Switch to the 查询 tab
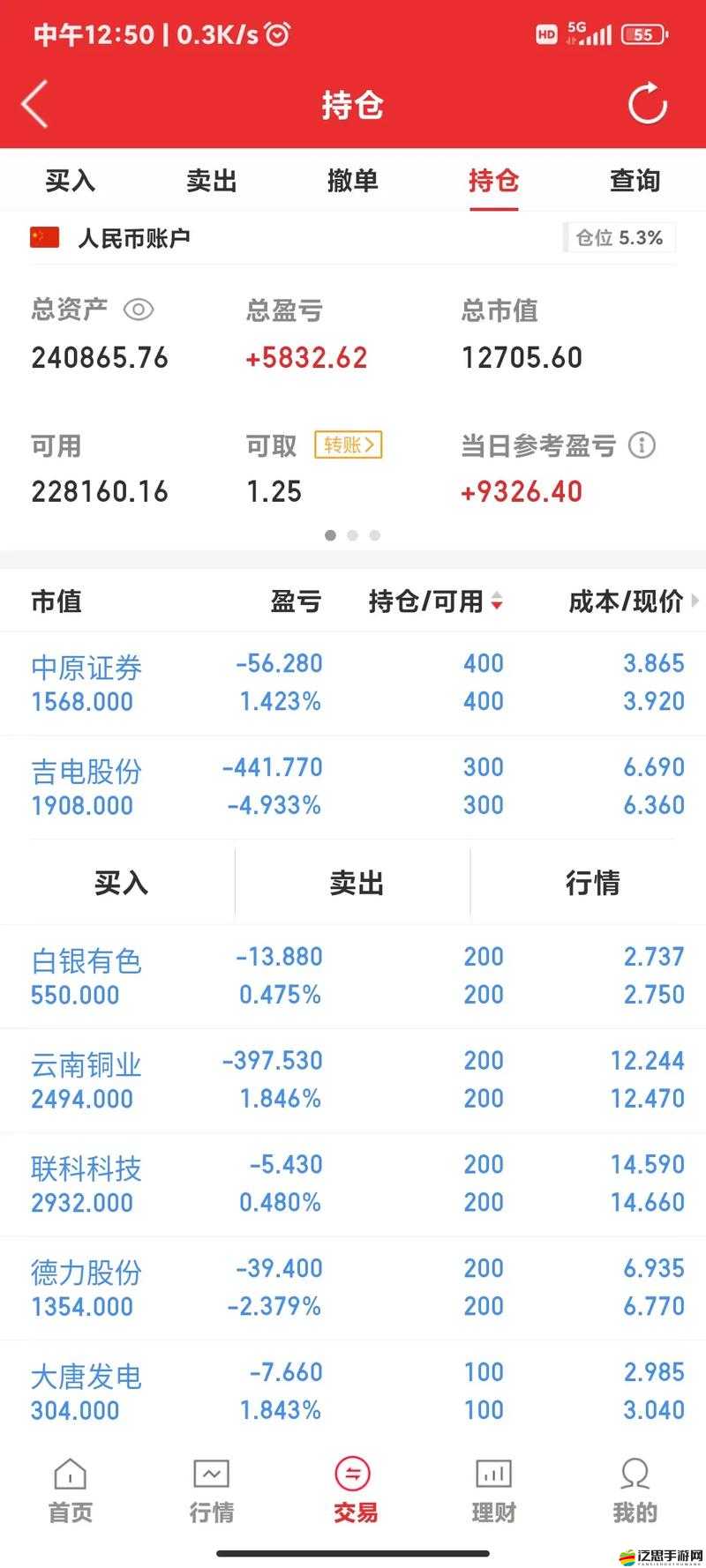Image resolution: width=706 pixels, height=1568 pixels. point(635,181)
